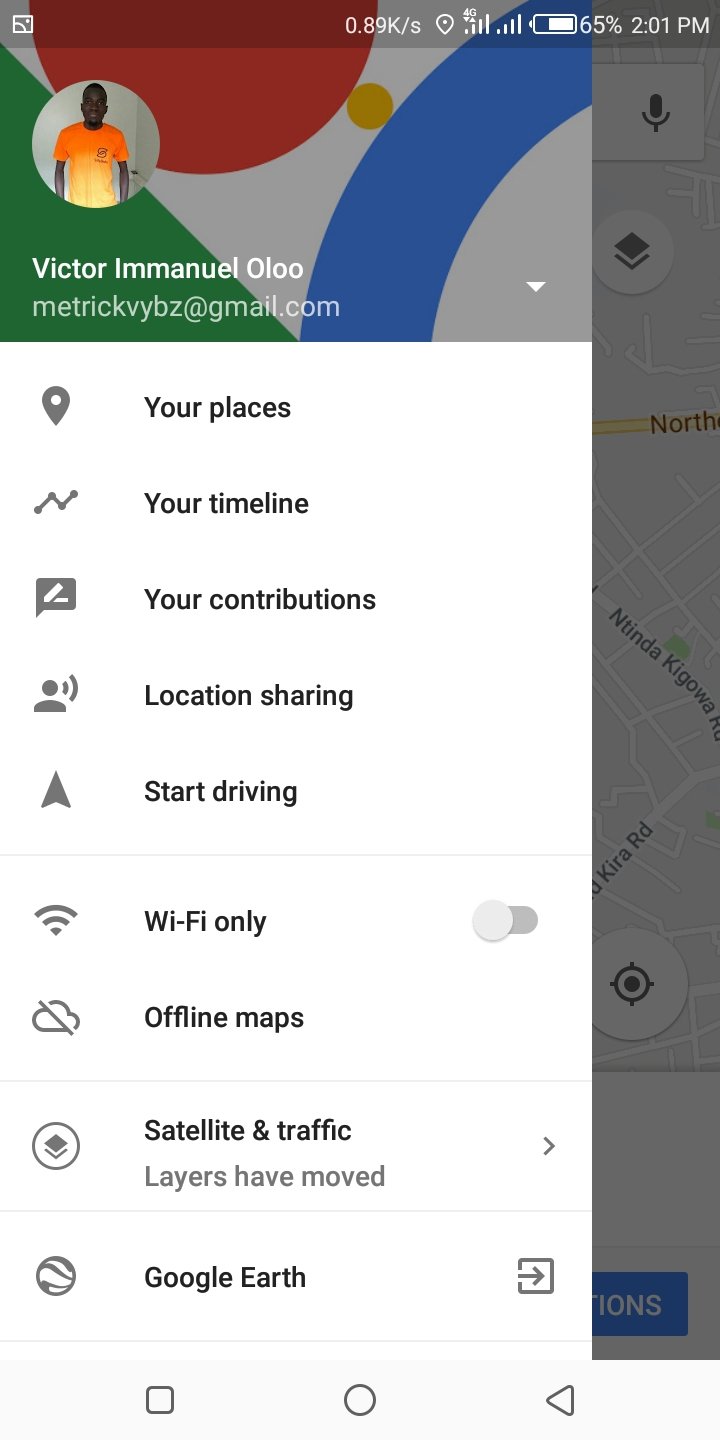This screenshot has height=1440, width=720.
Task: Tap the system back button
Action: click(x=560, y=1400)
